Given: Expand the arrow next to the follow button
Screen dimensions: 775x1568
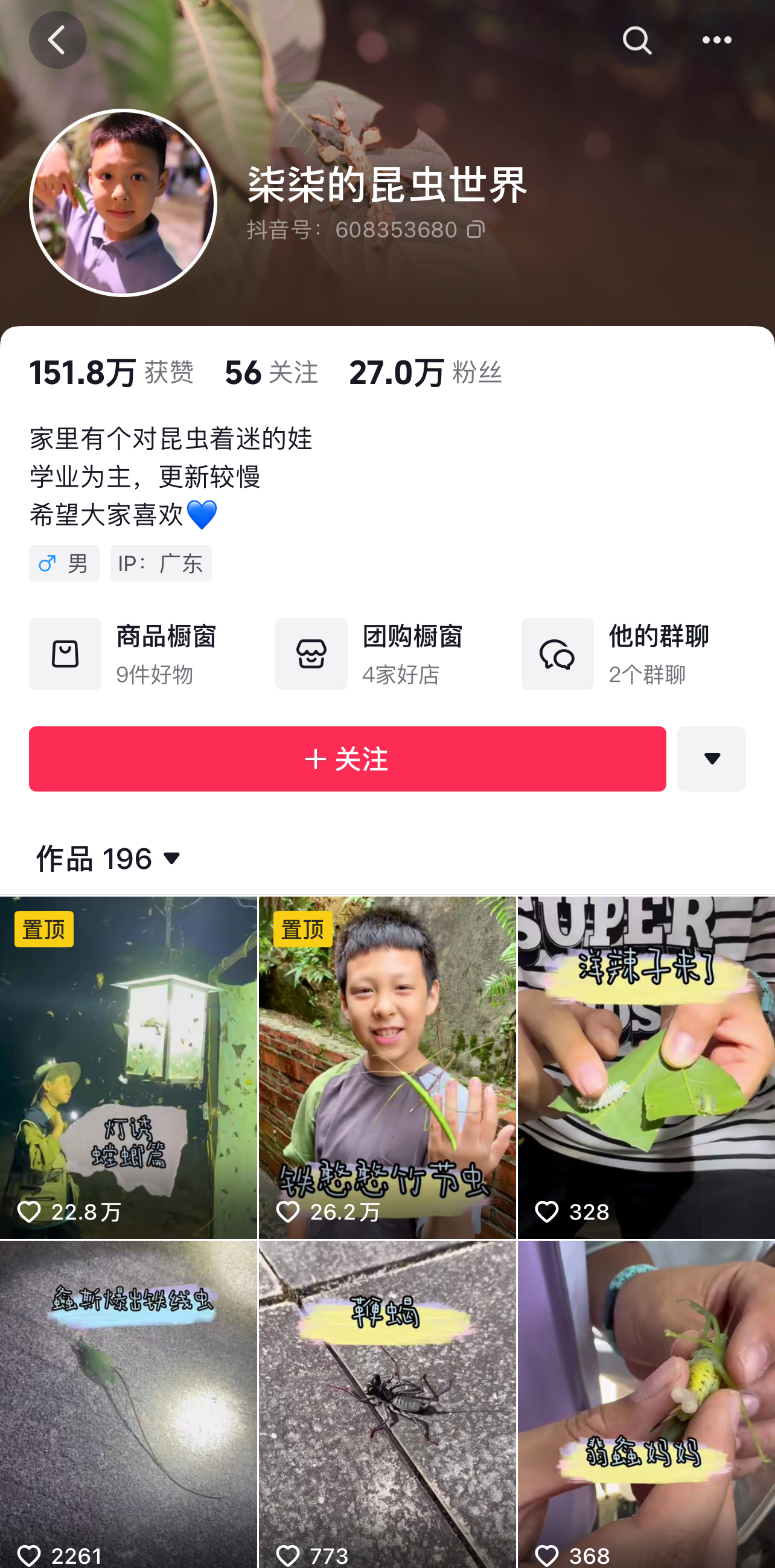Looking at the screenshot, I should [x=711, y=758].
